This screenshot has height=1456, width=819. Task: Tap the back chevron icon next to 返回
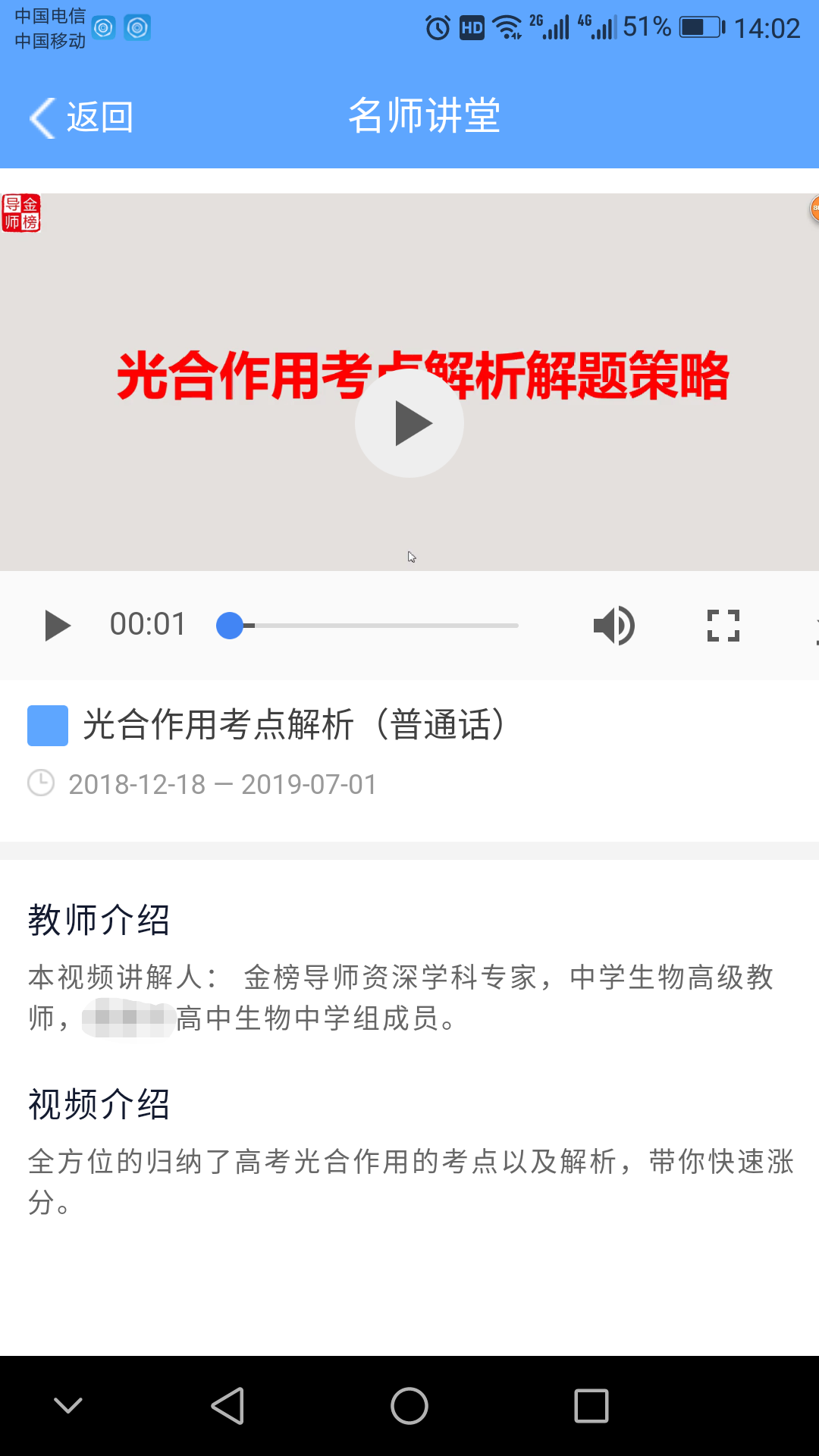click(x=40, y=117)
